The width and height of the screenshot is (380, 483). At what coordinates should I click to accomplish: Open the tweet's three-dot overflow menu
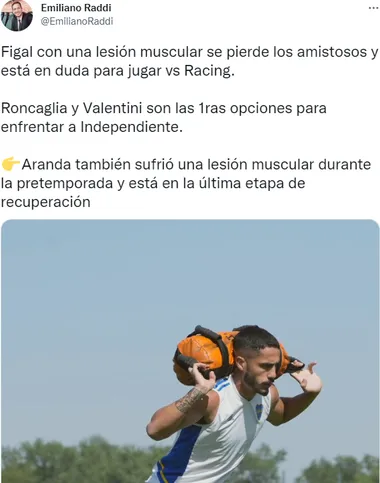tap(374, 8)
